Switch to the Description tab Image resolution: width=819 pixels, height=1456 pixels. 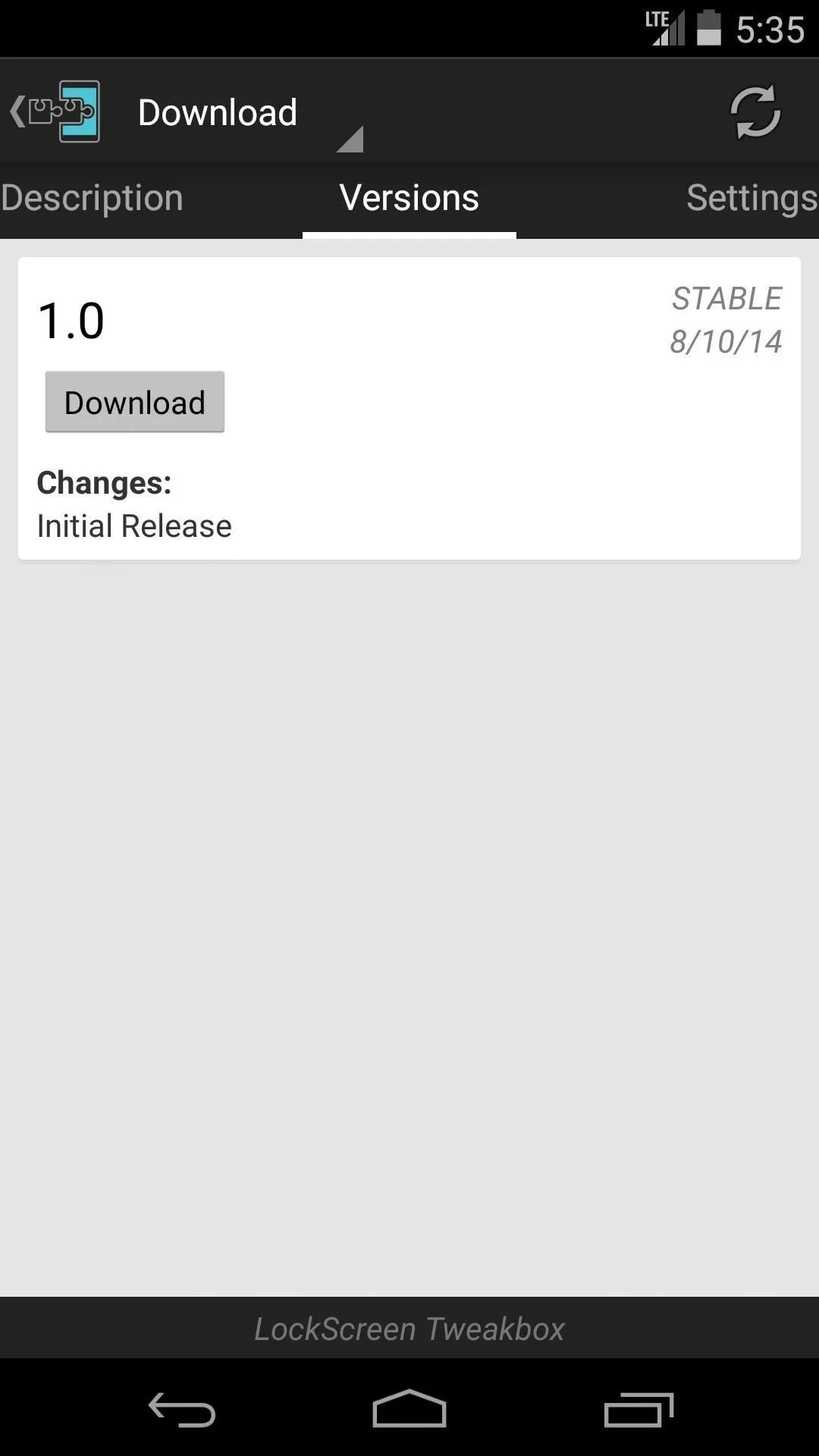click(x=92, y=199)
